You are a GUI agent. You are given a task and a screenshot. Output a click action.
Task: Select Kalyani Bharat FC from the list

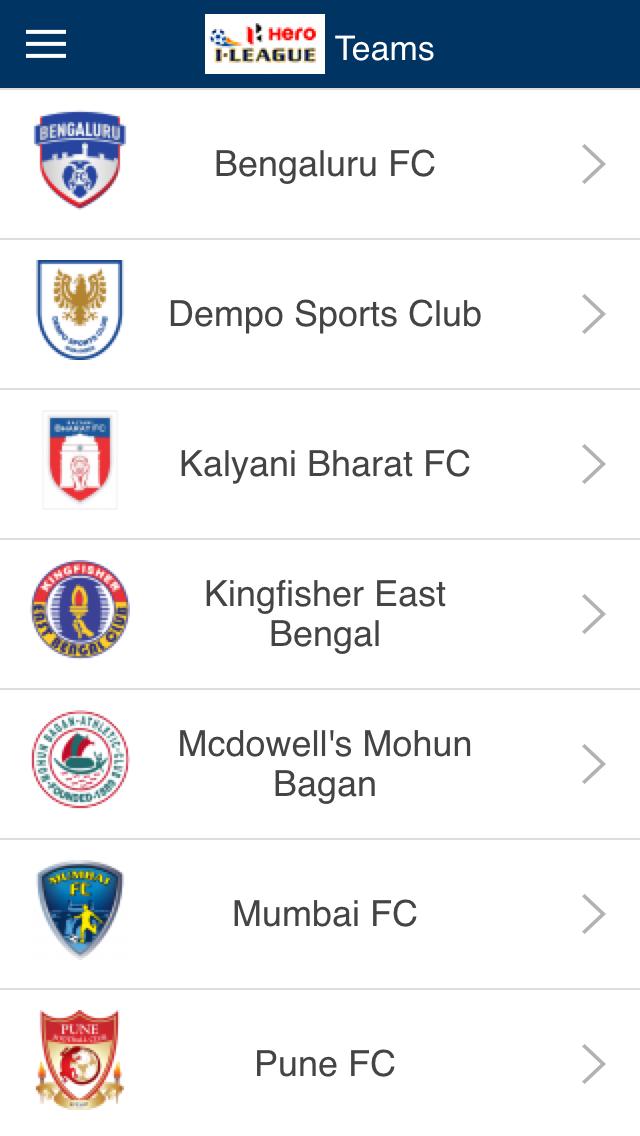(x=324, y=464)
